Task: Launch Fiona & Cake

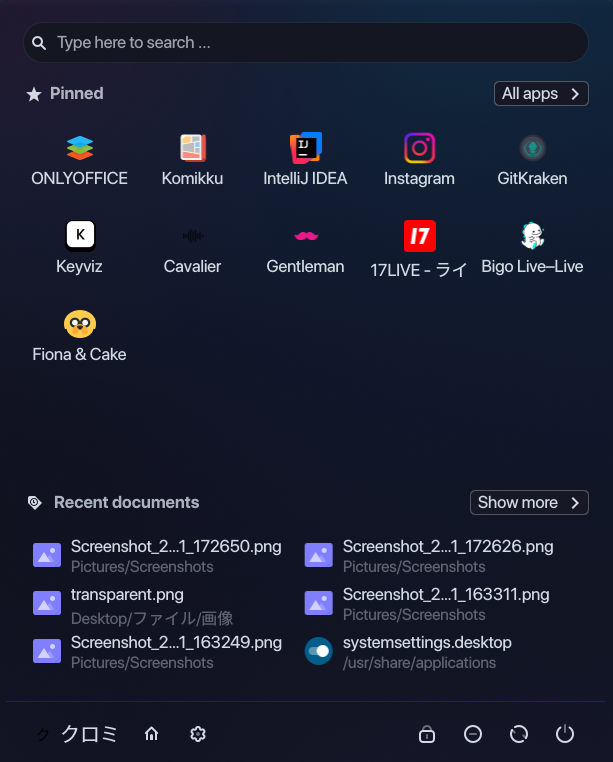Action: click(x=80, y=336)
